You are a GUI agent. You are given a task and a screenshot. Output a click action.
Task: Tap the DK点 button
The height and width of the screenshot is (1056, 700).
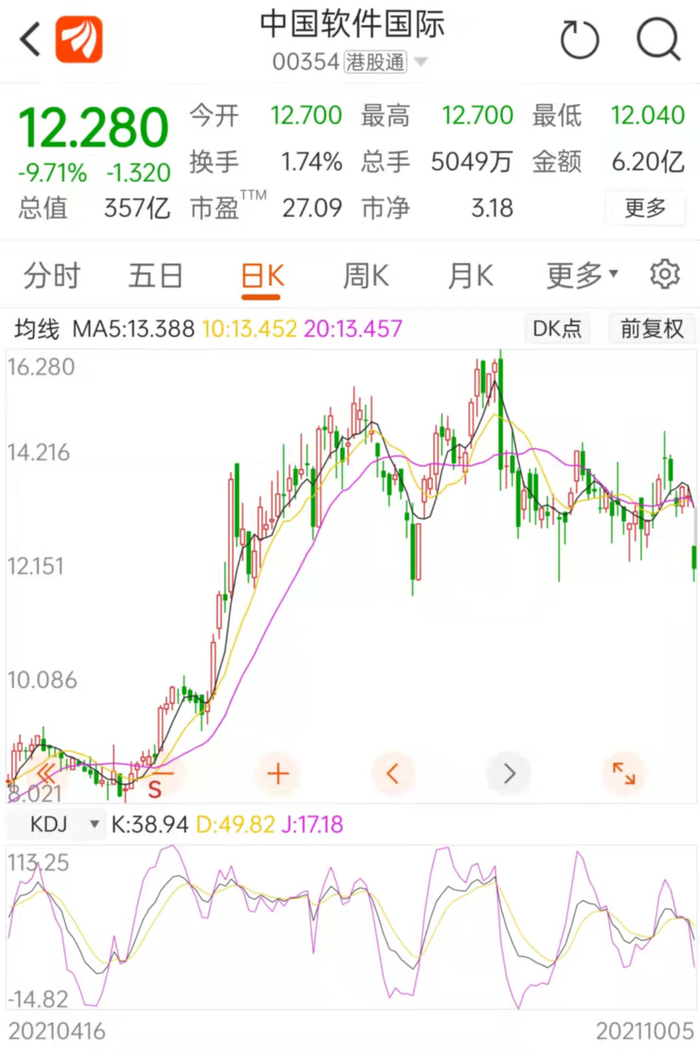(x=558, y=328)
